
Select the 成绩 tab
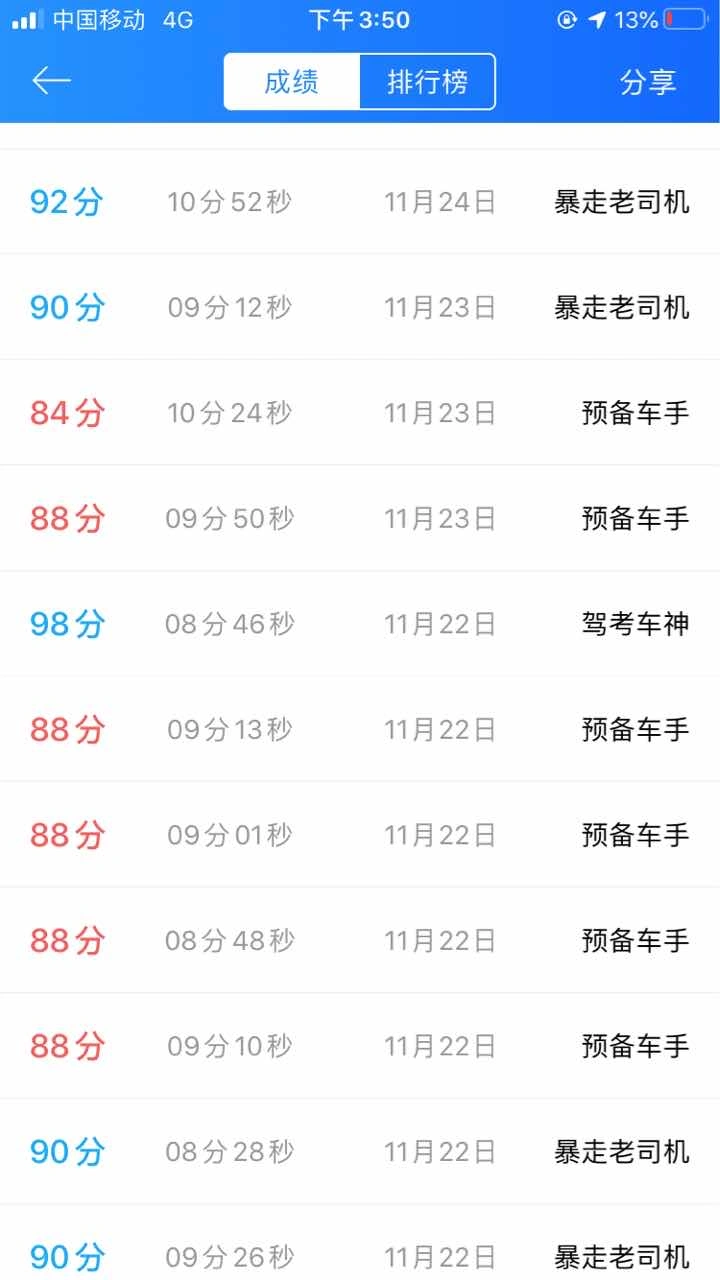pyautogui.click(x=292, y=82)
